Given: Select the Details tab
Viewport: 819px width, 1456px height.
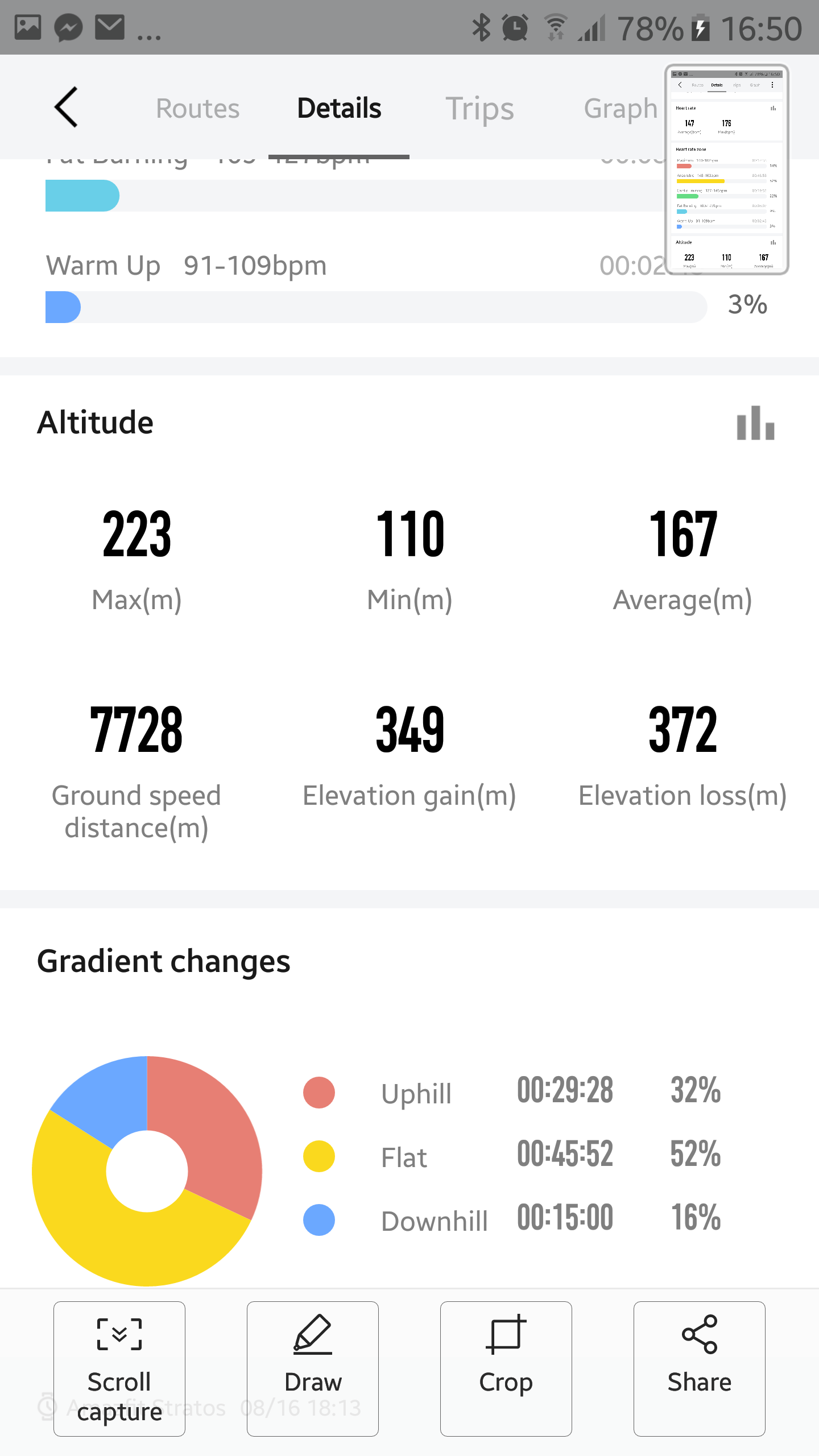Looking at the screenshot, I should click(x=339, y=108).
